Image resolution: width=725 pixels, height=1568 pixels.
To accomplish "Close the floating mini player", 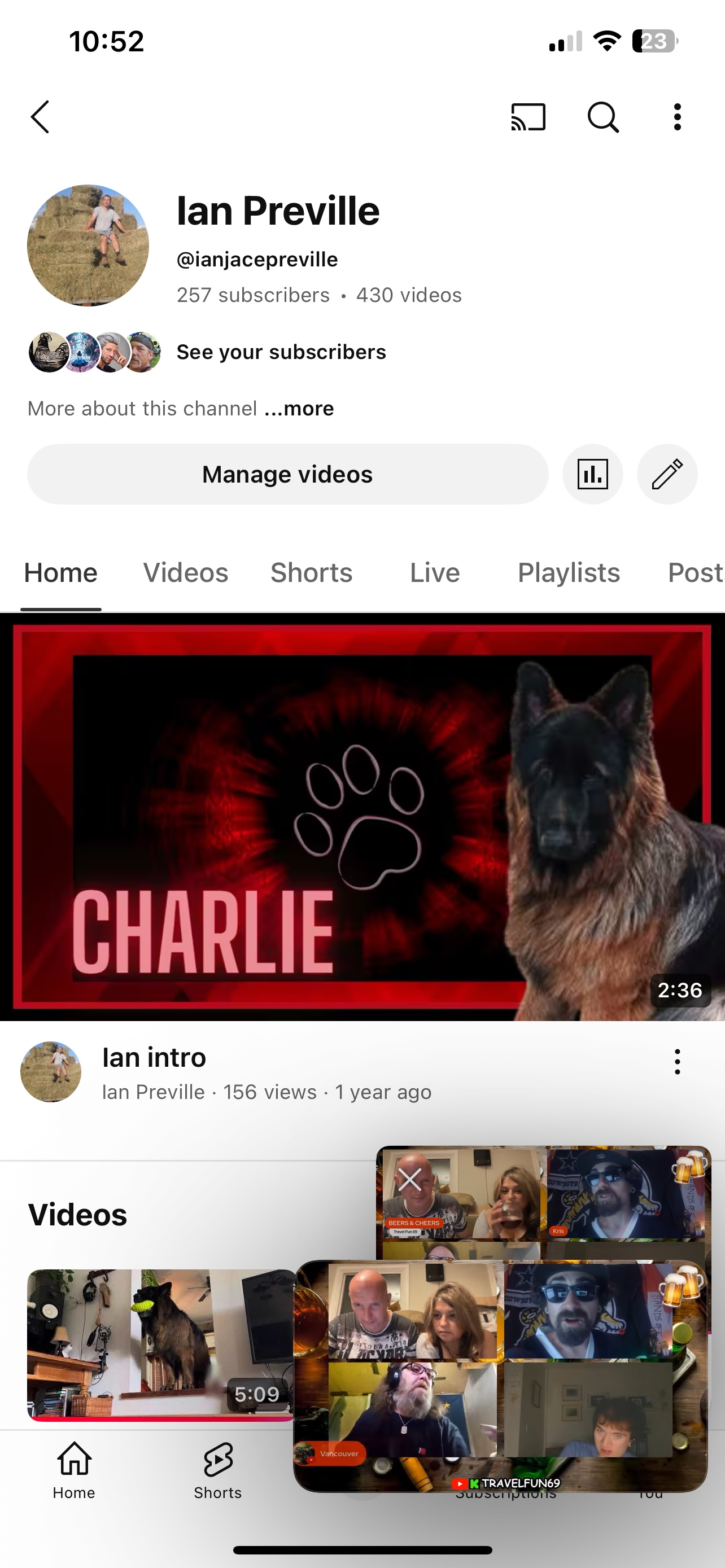I will coord(410,1180).
